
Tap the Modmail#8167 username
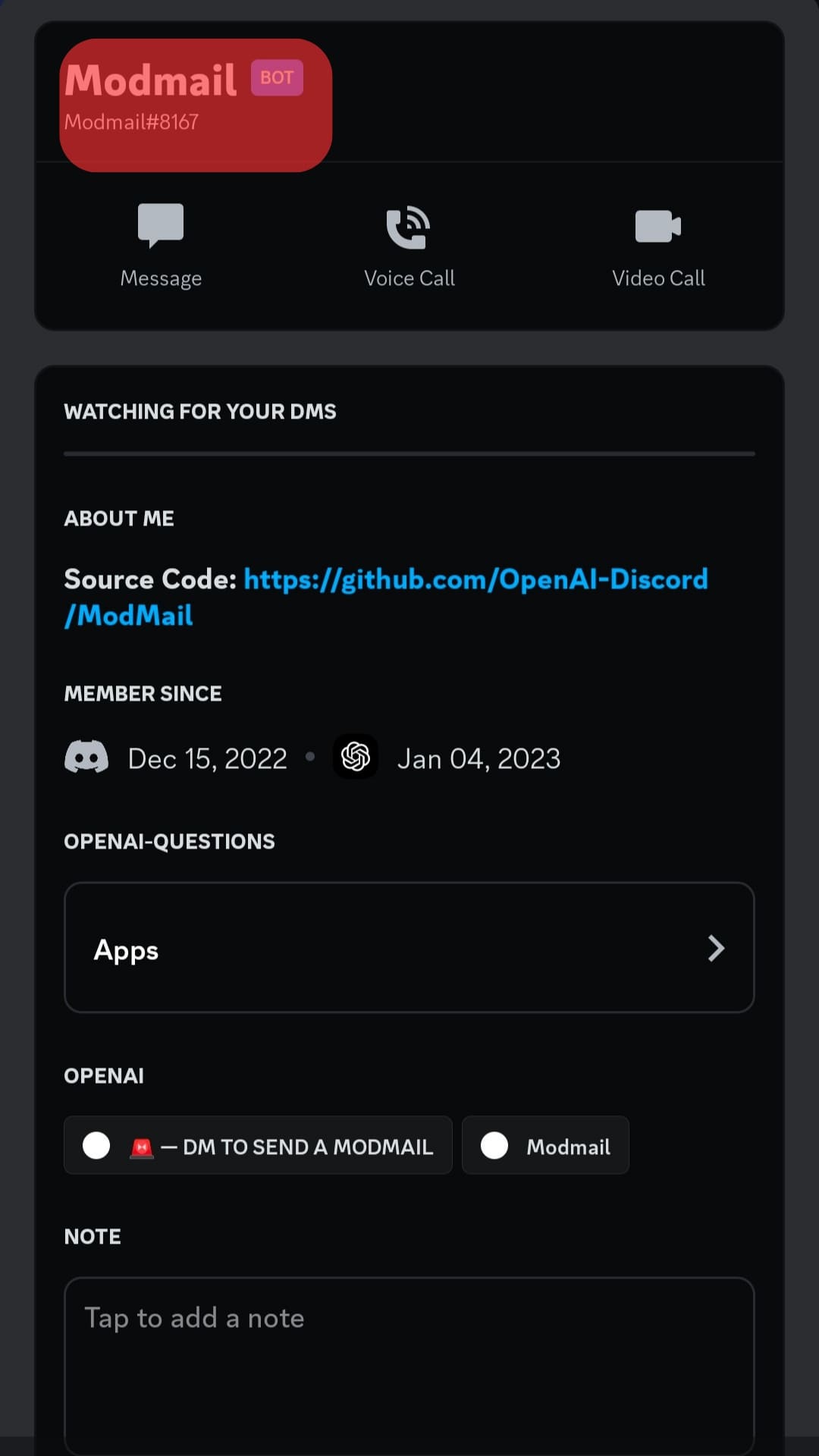tap(131, 121)
